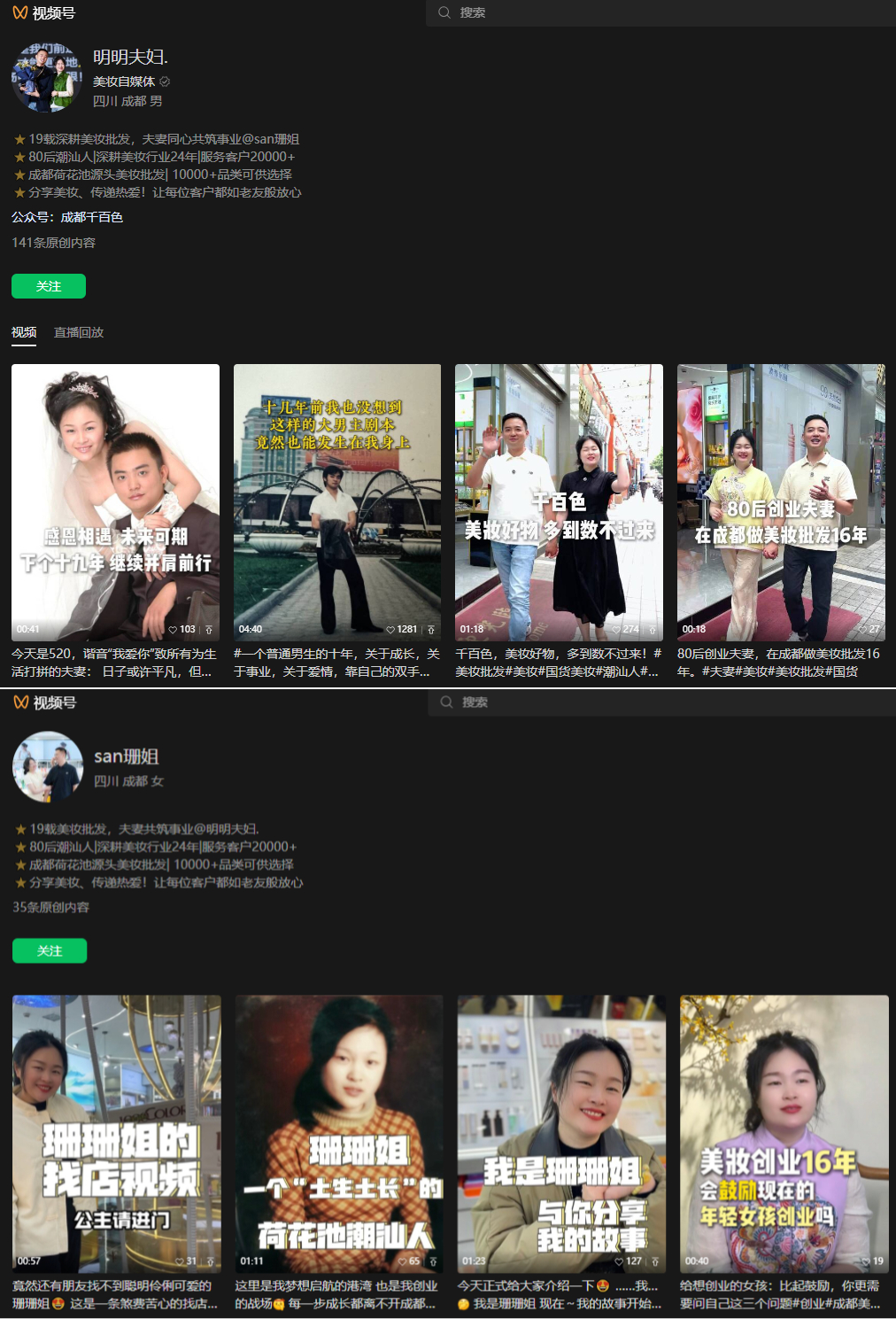Play the video 荷花池潮汕人
This screenshot has width=896, height=1319.
tap(338, 1132)
